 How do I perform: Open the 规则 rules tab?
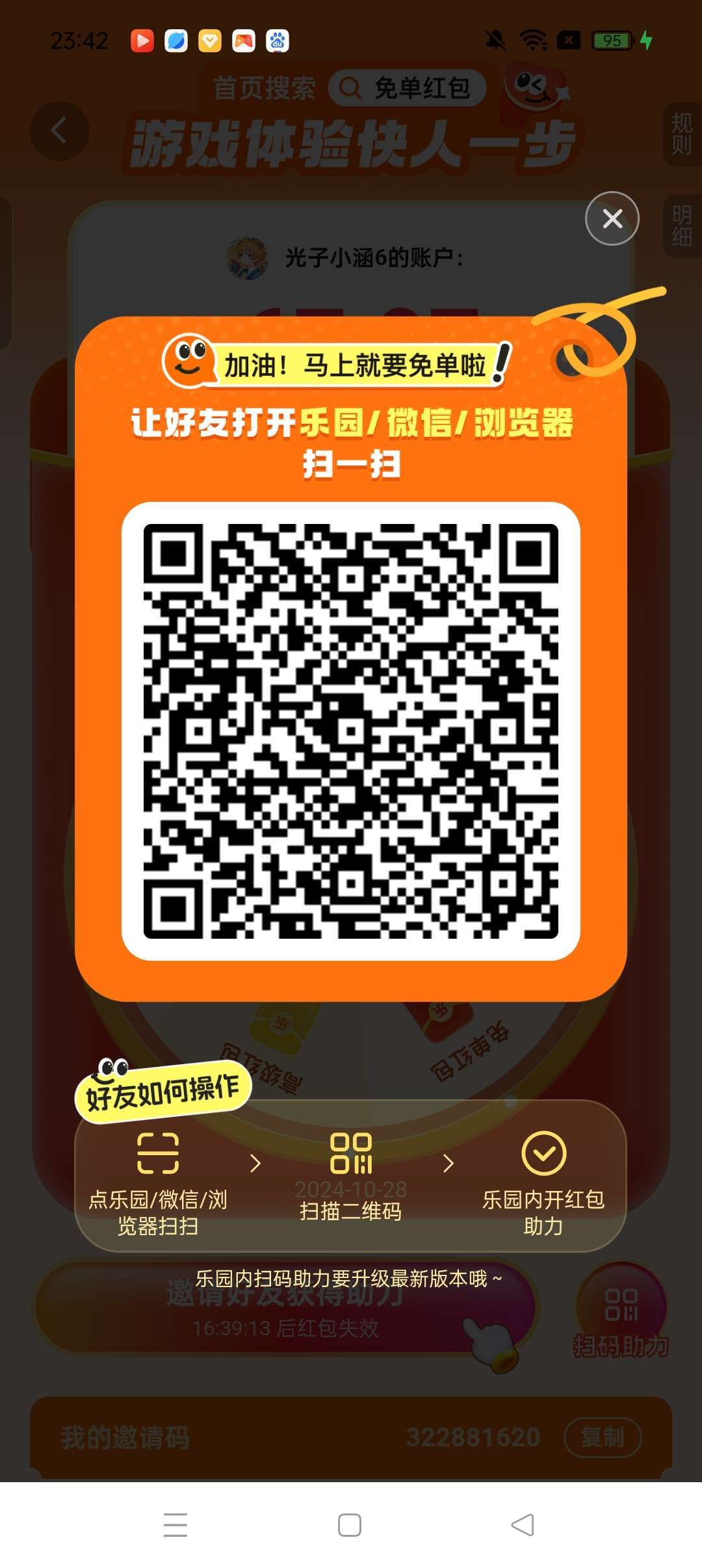682,133
